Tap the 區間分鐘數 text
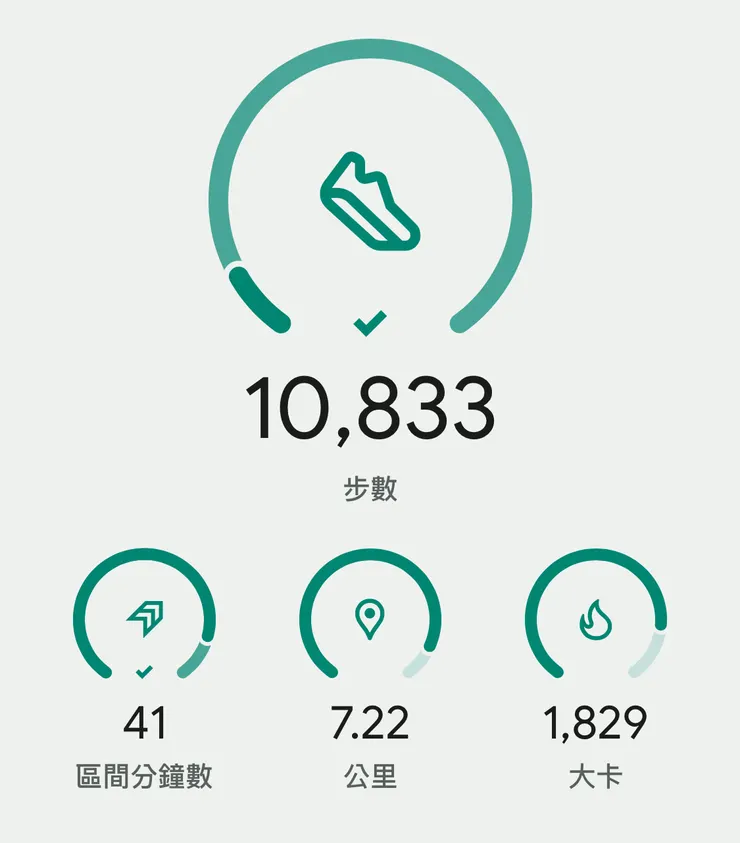740x843 pixels. 143,772
